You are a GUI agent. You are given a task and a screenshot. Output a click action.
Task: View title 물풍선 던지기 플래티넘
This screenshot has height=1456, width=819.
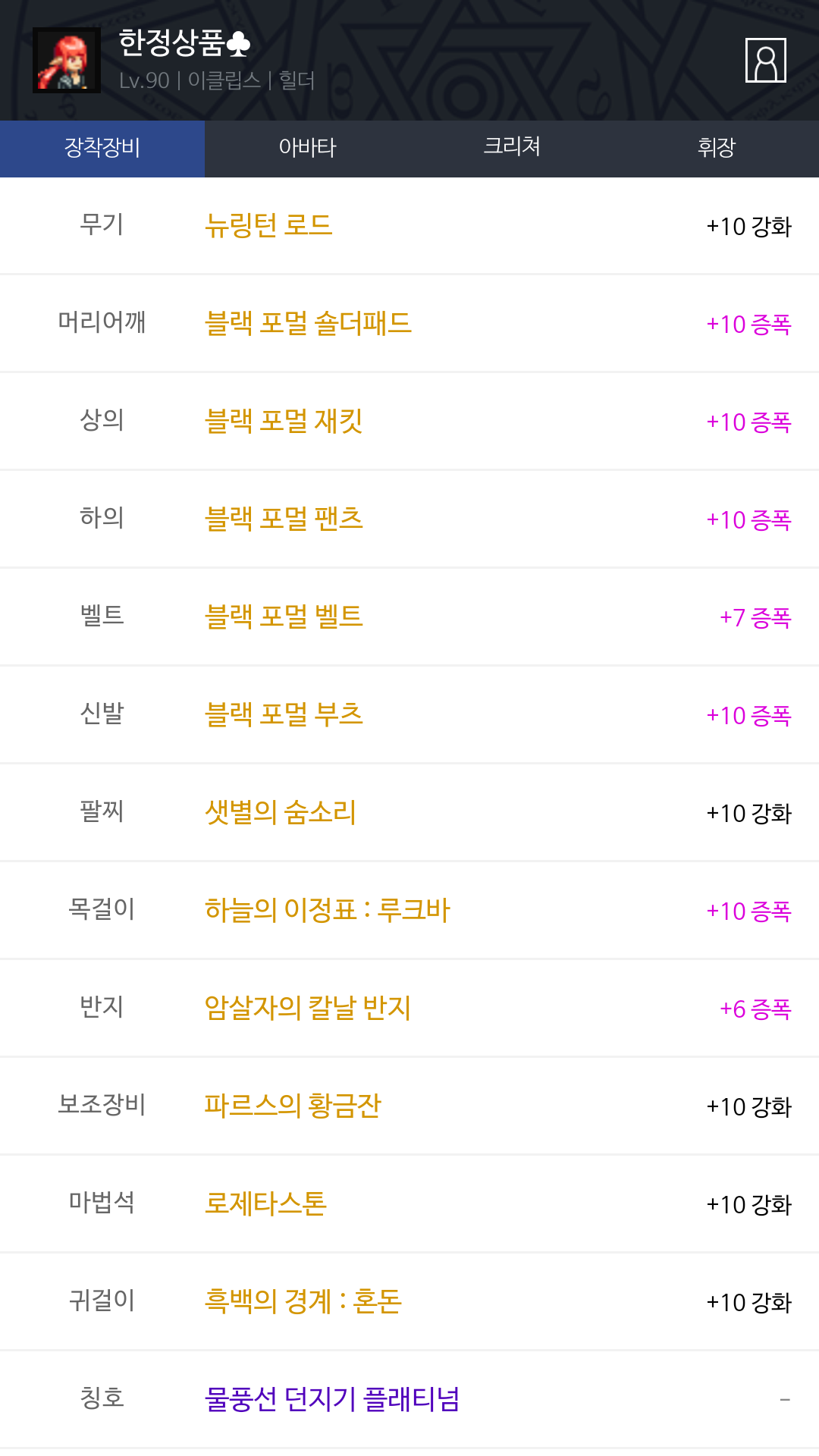coord(332,1400)
